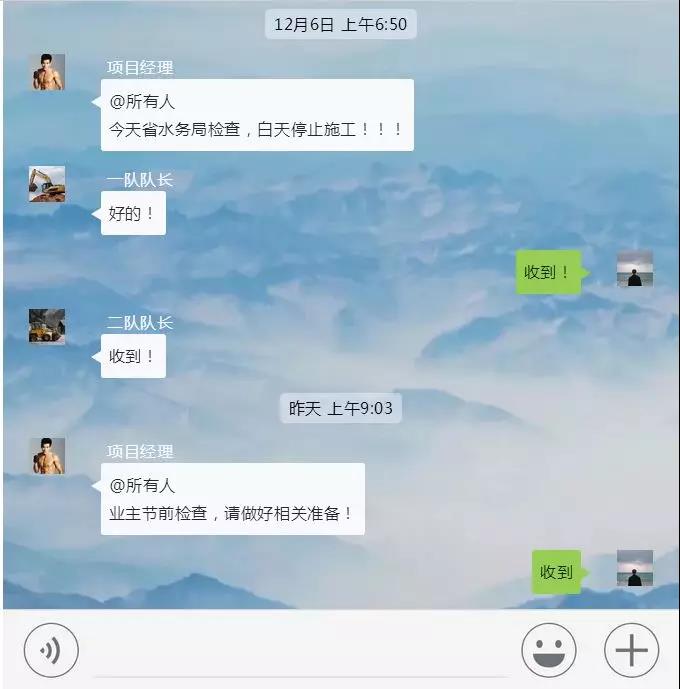Viewport: 680px width, 689px height.
Task: View 项目经理's avatar beside 省水务局 message
Action: pos(47,72)
